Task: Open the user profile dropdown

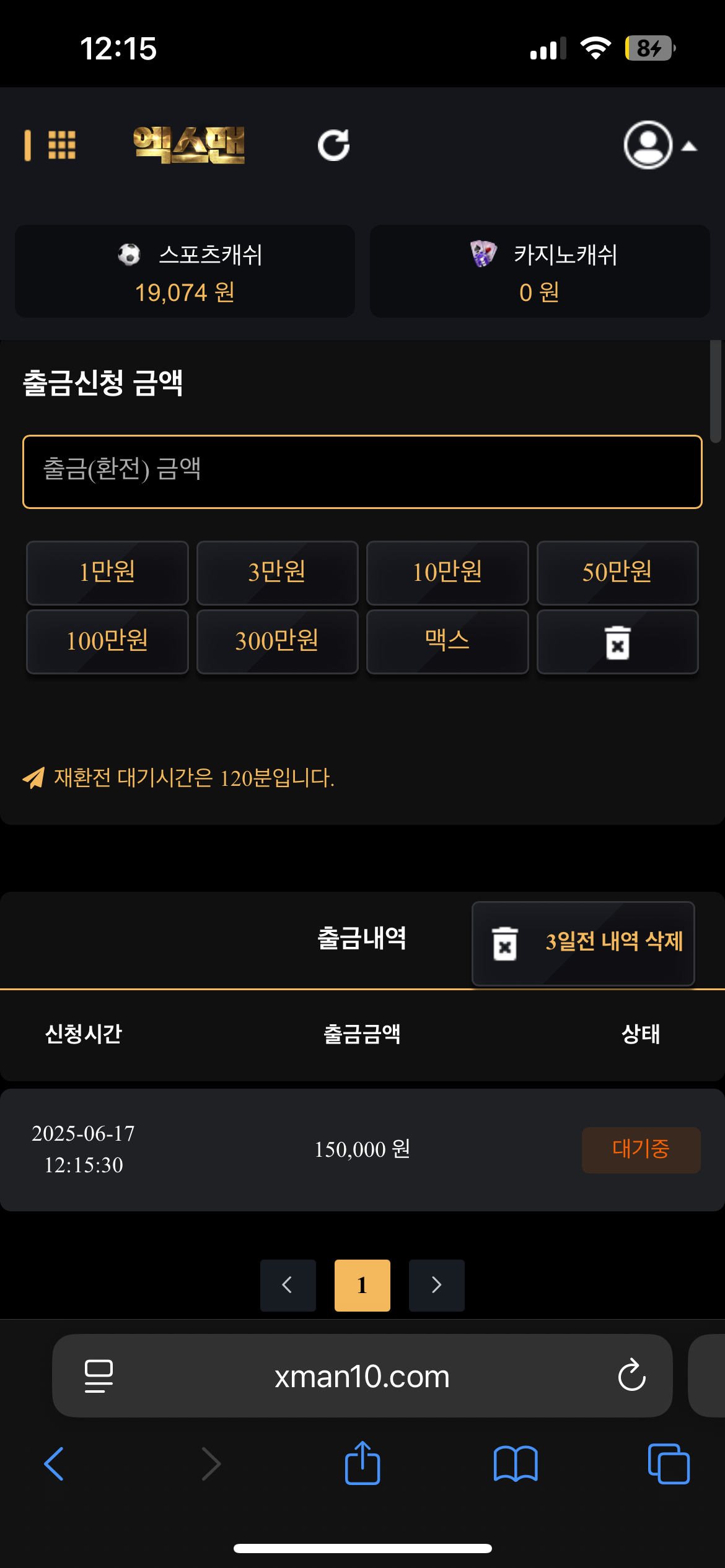Action: click(659, 145)
